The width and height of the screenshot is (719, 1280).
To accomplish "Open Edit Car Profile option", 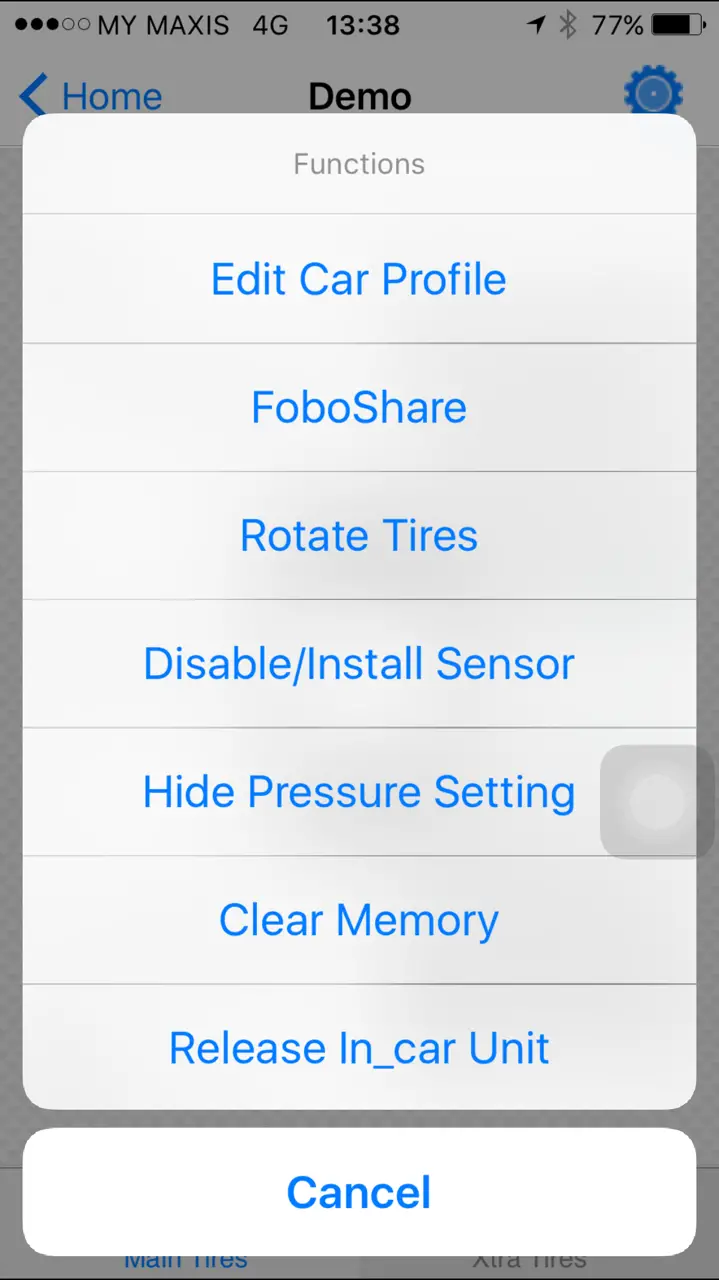I will (x=359, y=279).
